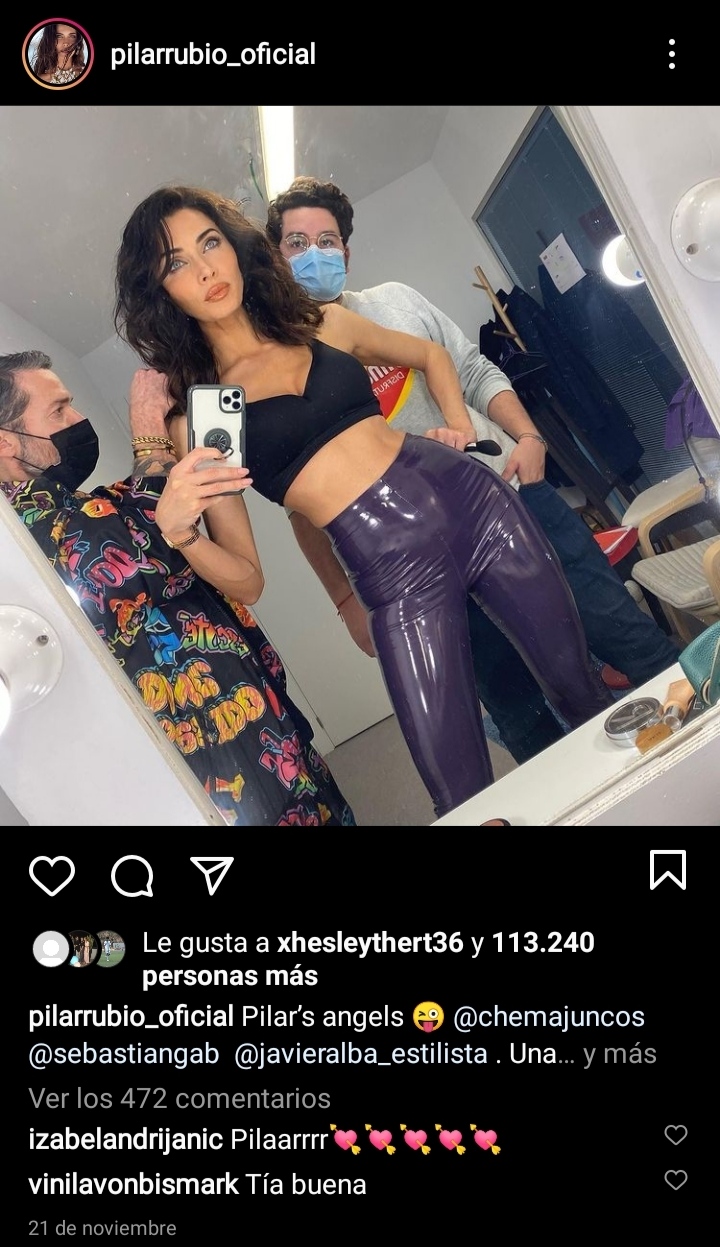Open pilarrubio_oficial username in the post header

click(213, 54)
